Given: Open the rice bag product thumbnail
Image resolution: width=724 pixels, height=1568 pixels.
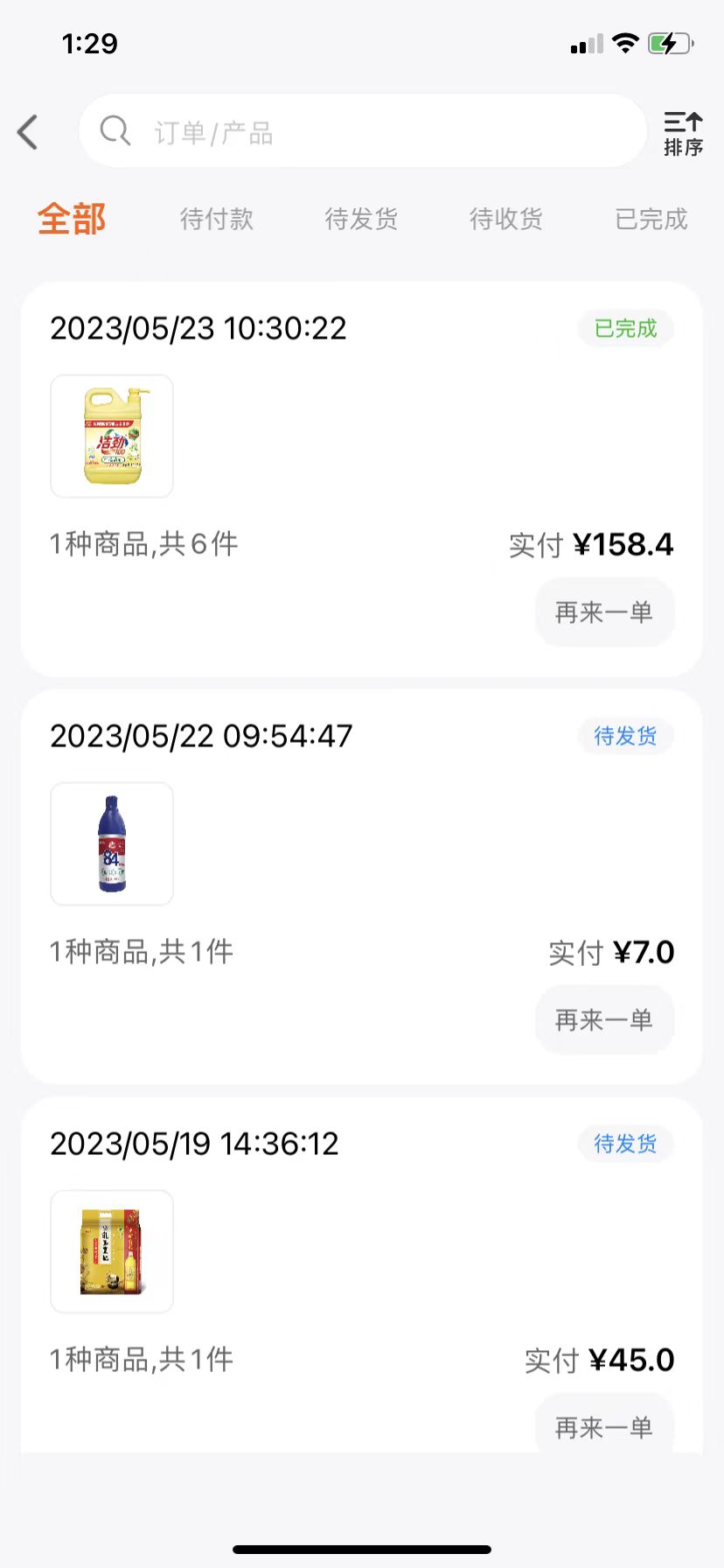Looking at the screenshot, I should (111, 1251).
